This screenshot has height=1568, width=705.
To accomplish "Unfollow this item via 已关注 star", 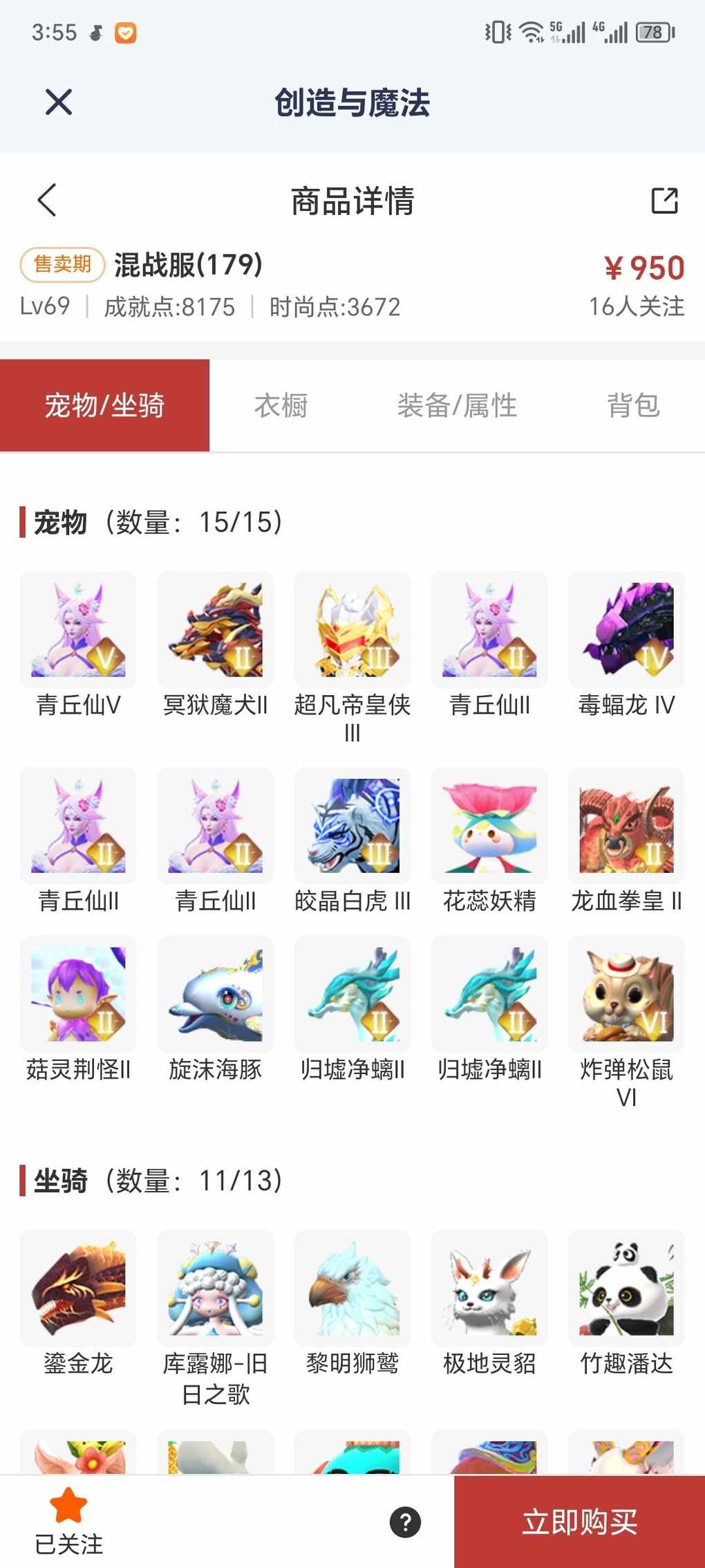I will [x=68, y=1520].
